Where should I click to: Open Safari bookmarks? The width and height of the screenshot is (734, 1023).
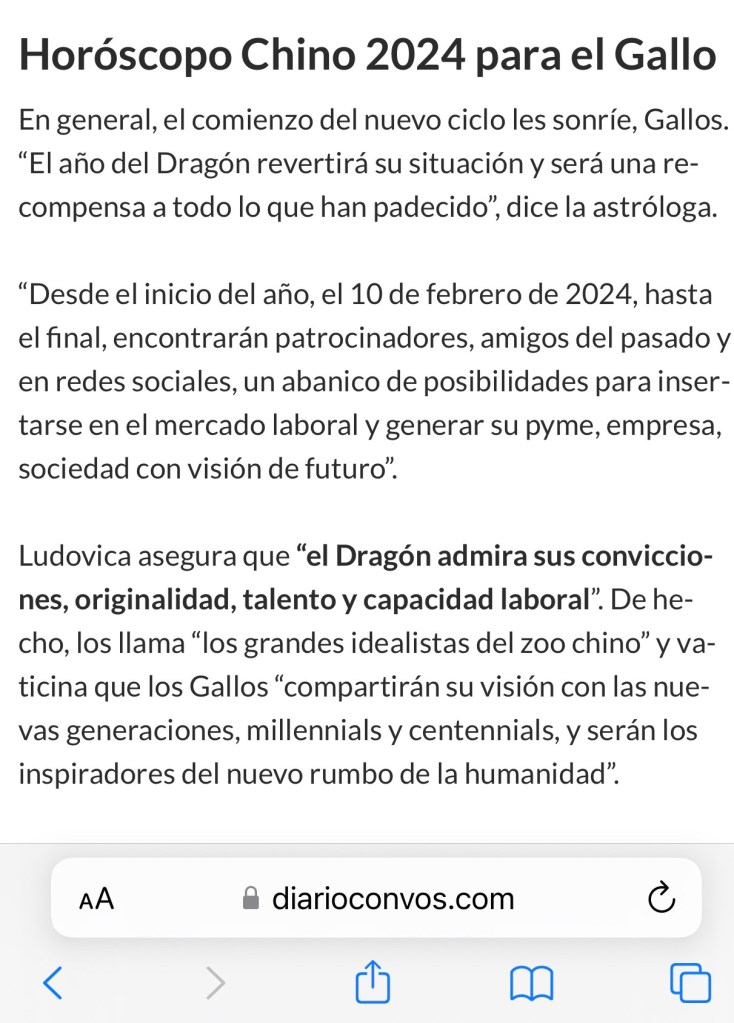click(x=531, y=984)
